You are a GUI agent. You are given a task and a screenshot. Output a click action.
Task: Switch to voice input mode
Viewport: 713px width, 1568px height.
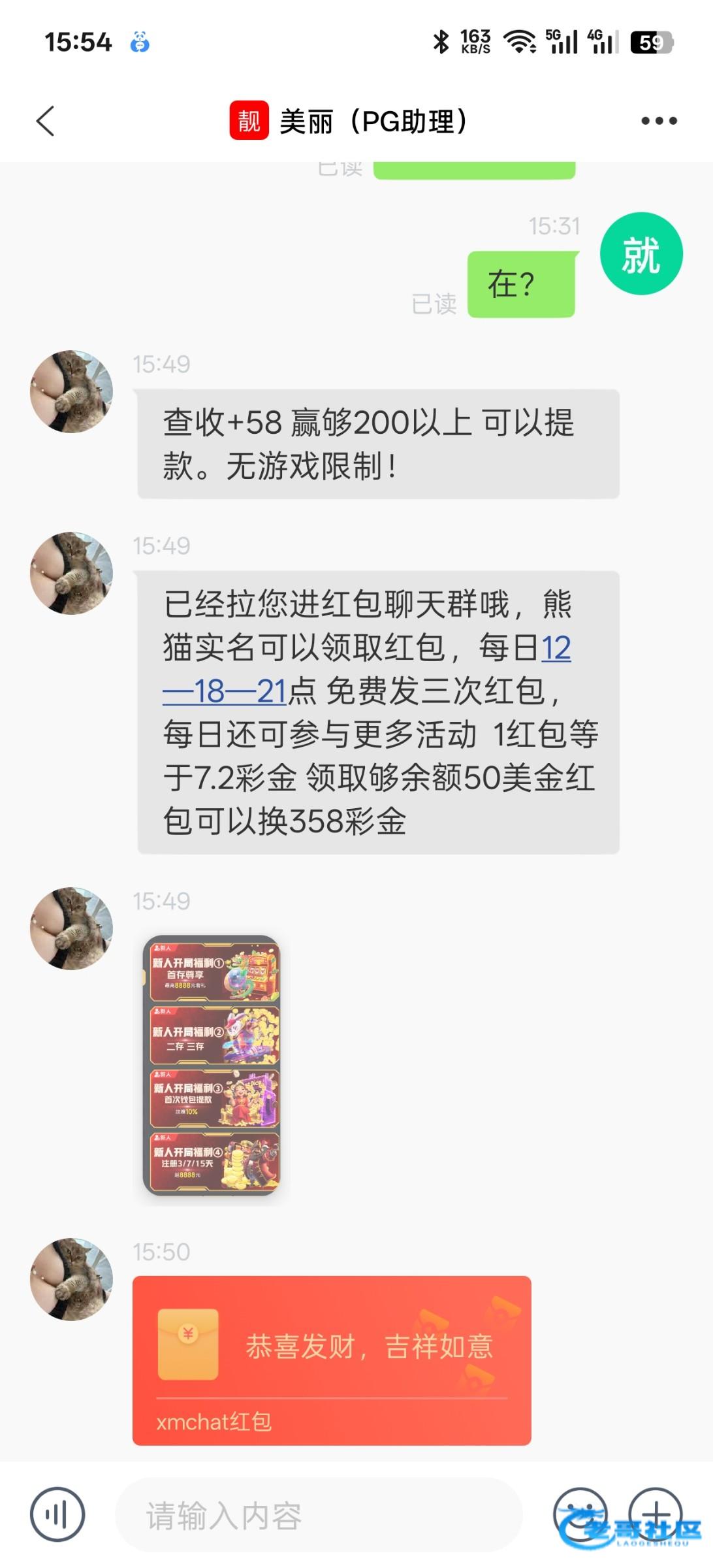57,1514
